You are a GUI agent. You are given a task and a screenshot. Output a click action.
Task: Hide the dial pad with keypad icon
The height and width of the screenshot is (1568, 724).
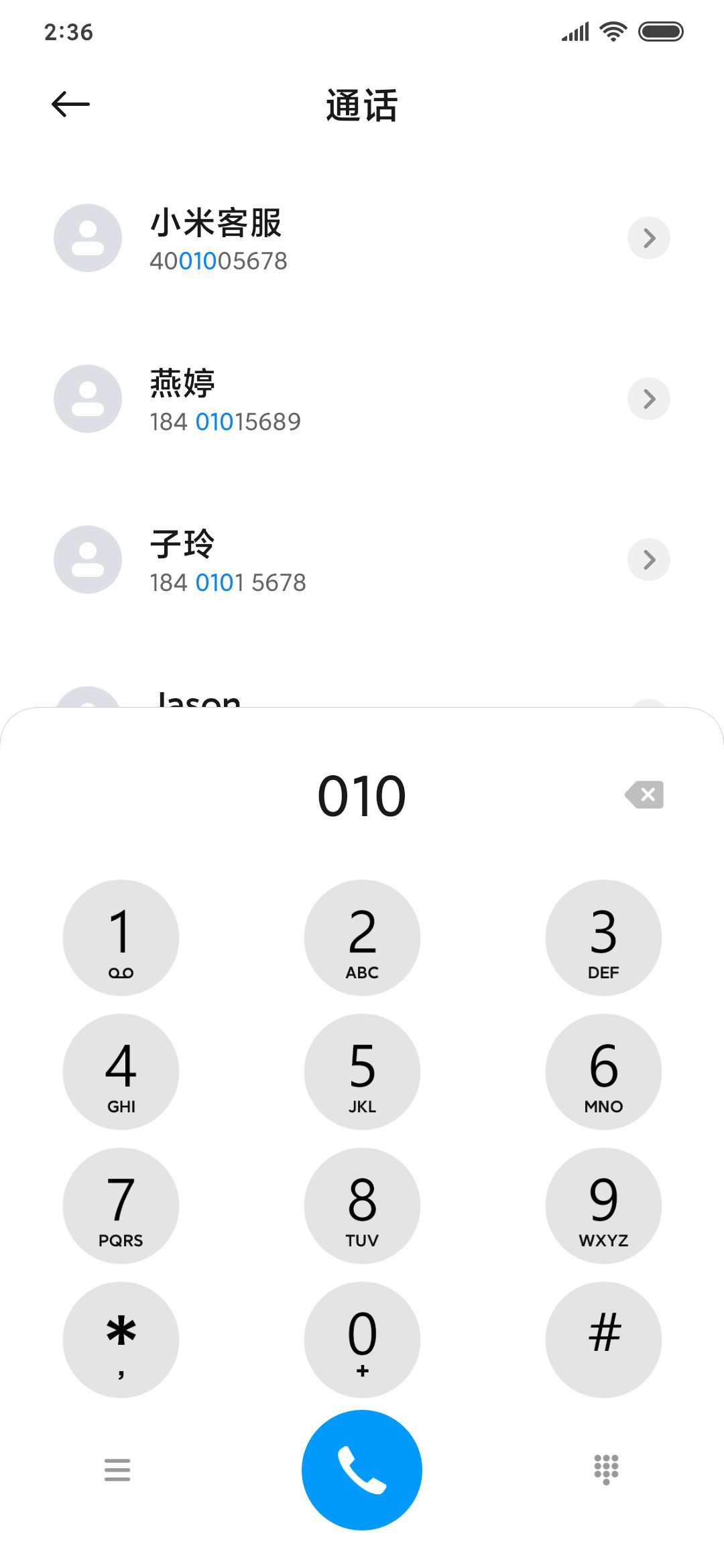606,1469
